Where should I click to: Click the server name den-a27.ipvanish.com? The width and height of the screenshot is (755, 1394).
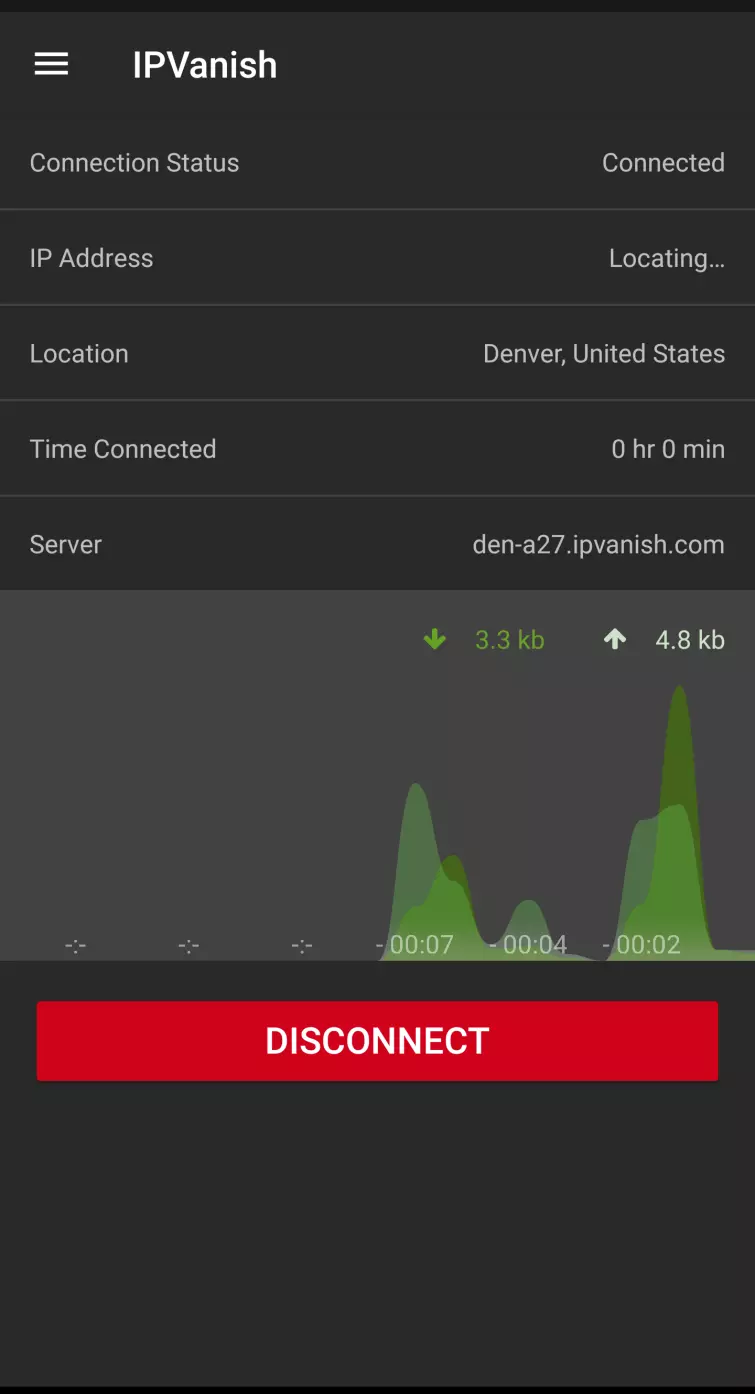pos(598,544)
